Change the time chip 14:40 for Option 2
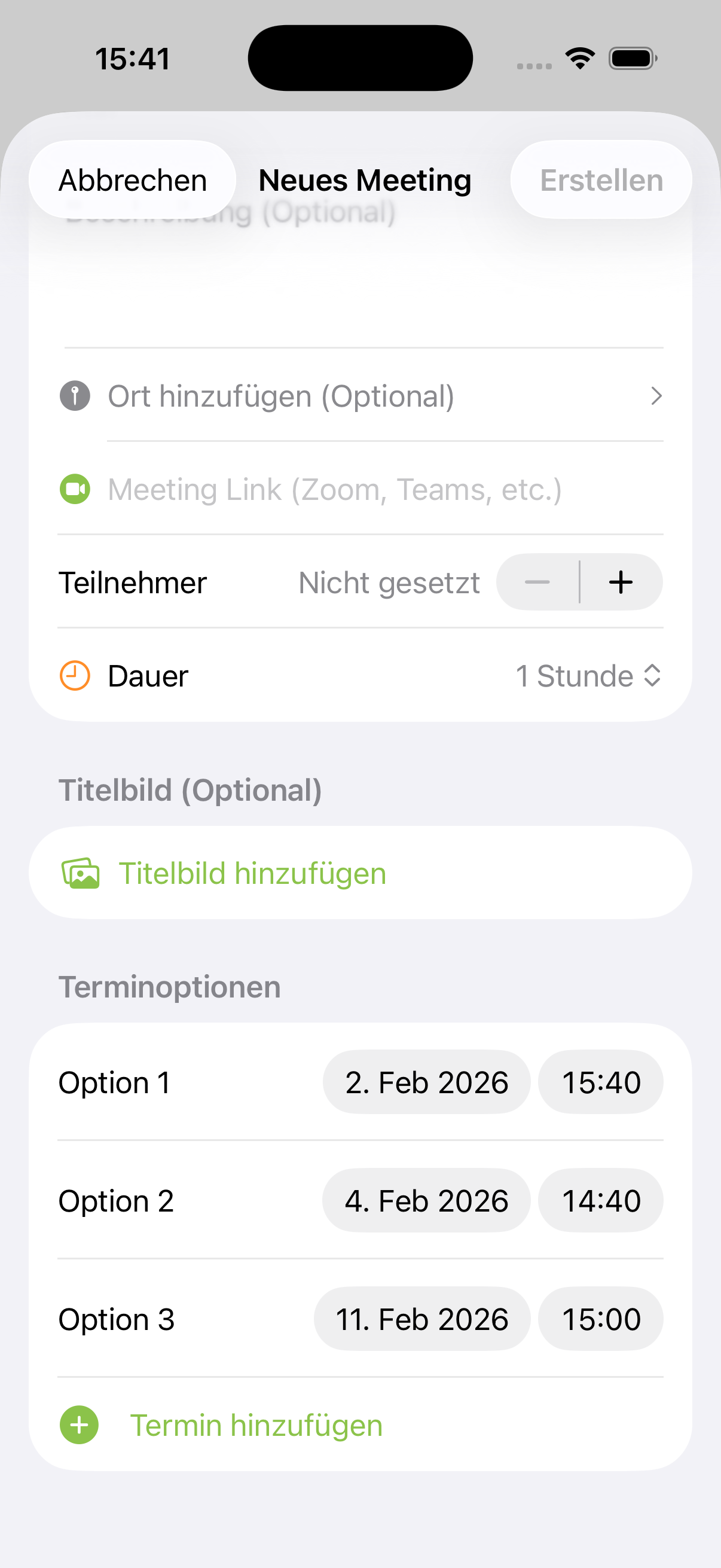 point(600,1200)
